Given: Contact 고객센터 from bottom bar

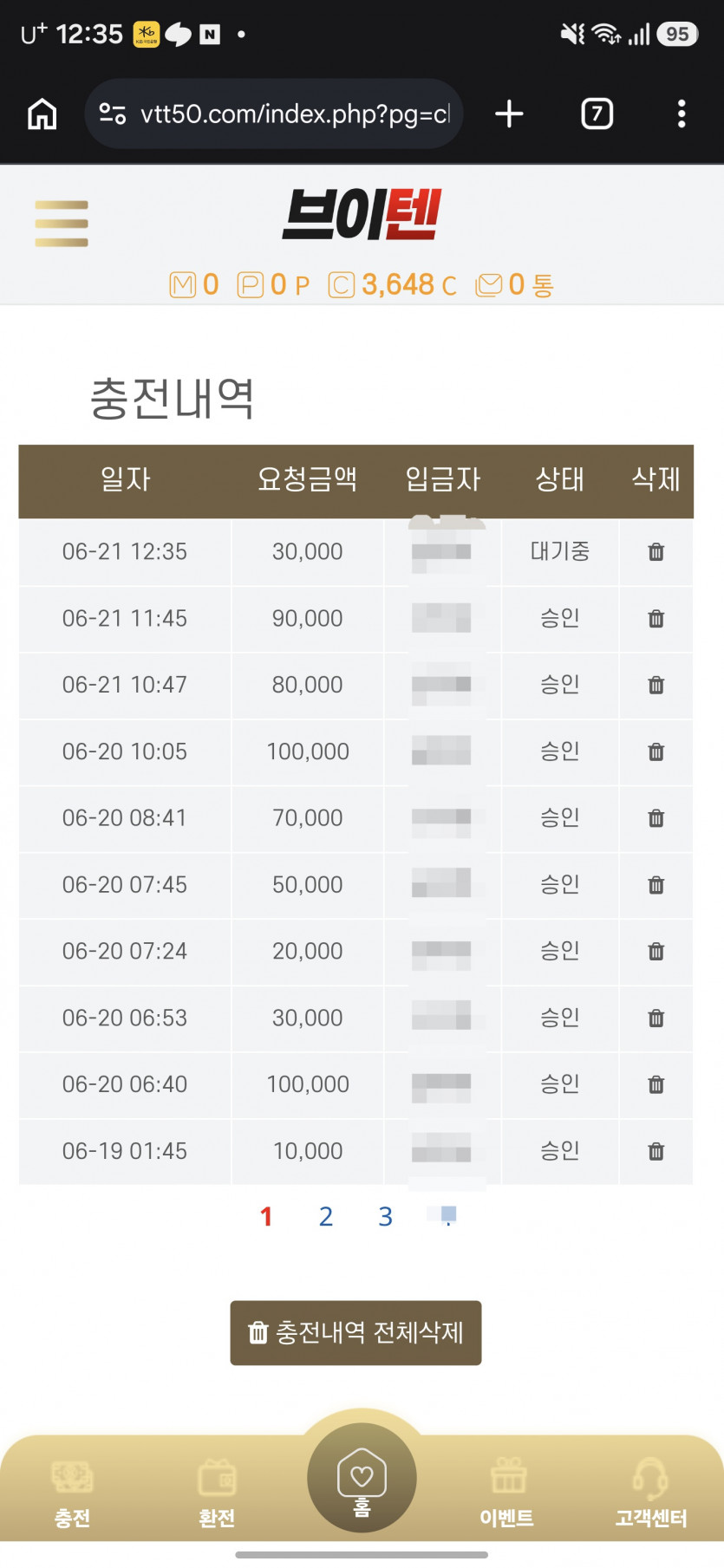Looking at the screenshot, I should point(651,1494).
